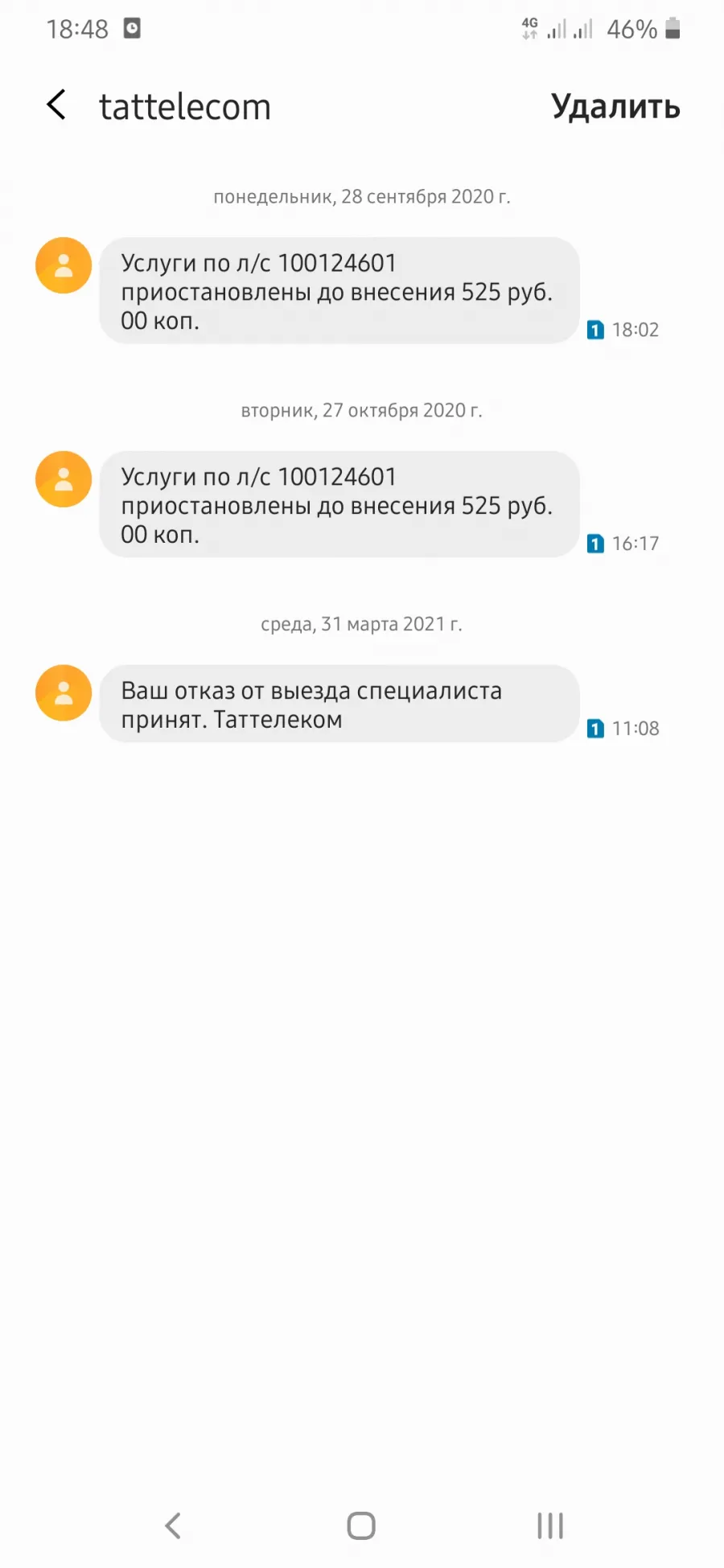Open the contact avatar beside the 11:08 message
Image resolution: width=724 pixels, height=1568 pixels.
(64, 693)
